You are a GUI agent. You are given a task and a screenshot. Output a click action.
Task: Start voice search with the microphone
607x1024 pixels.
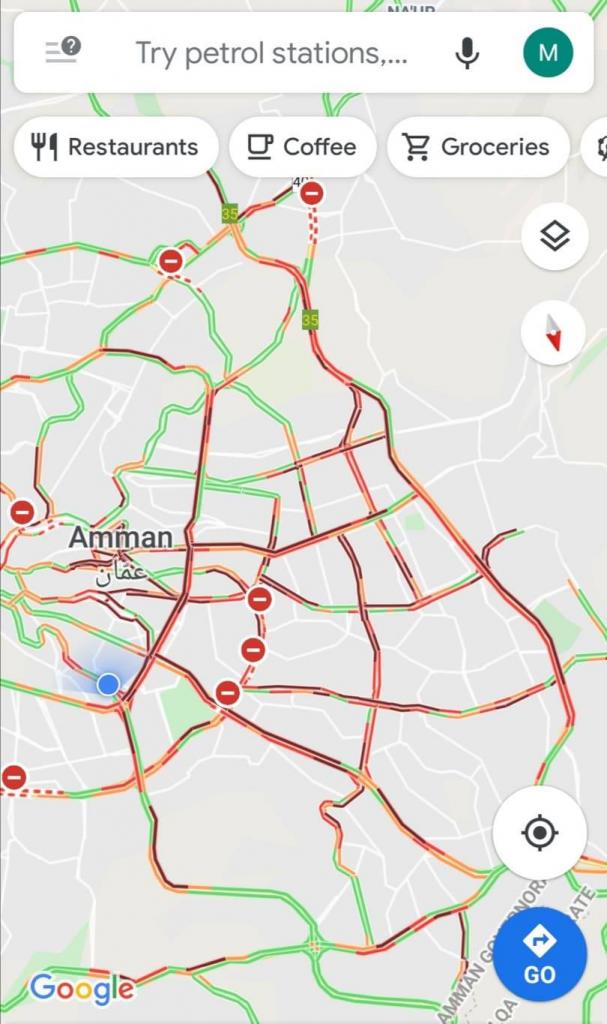click(467, 53)
